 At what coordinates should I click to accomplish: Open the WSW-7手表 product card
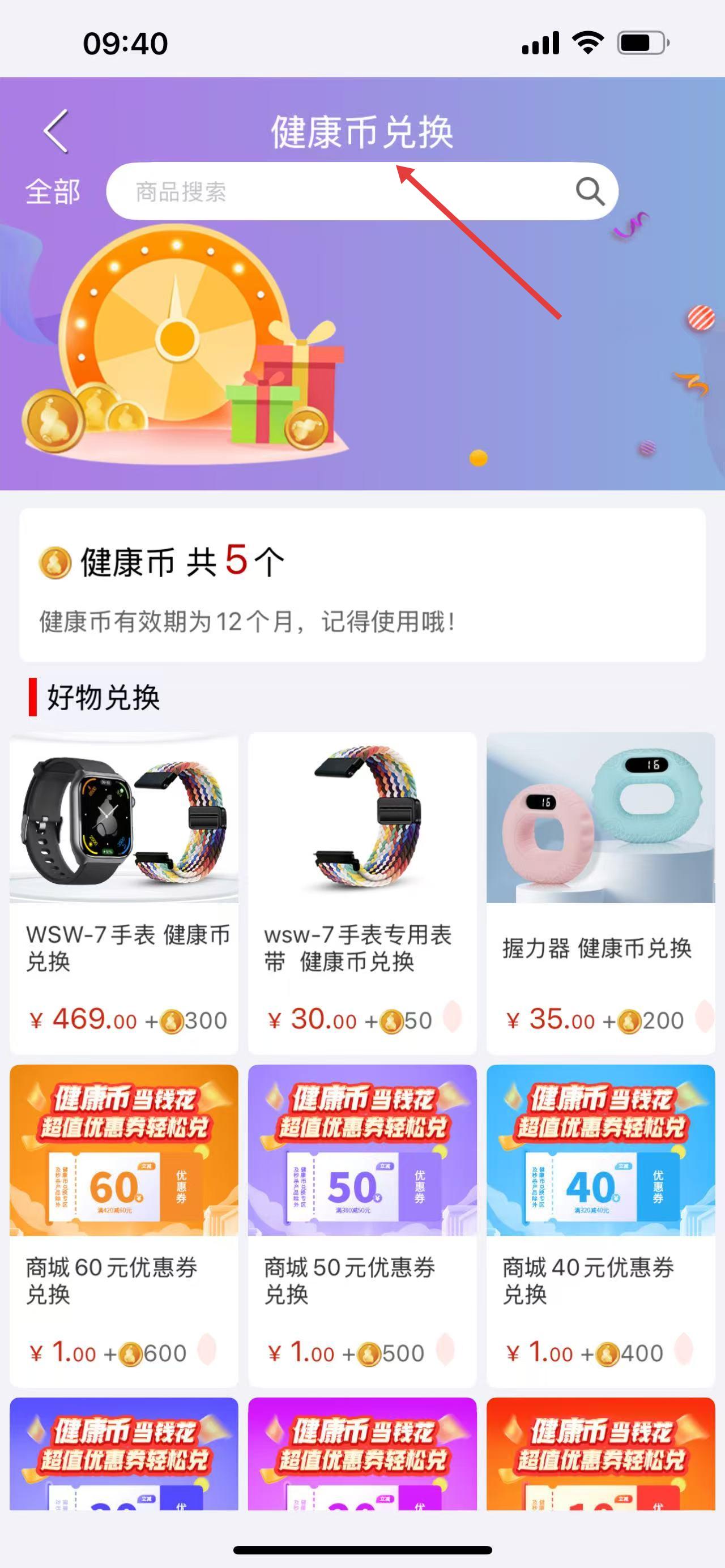click(124, 892)
